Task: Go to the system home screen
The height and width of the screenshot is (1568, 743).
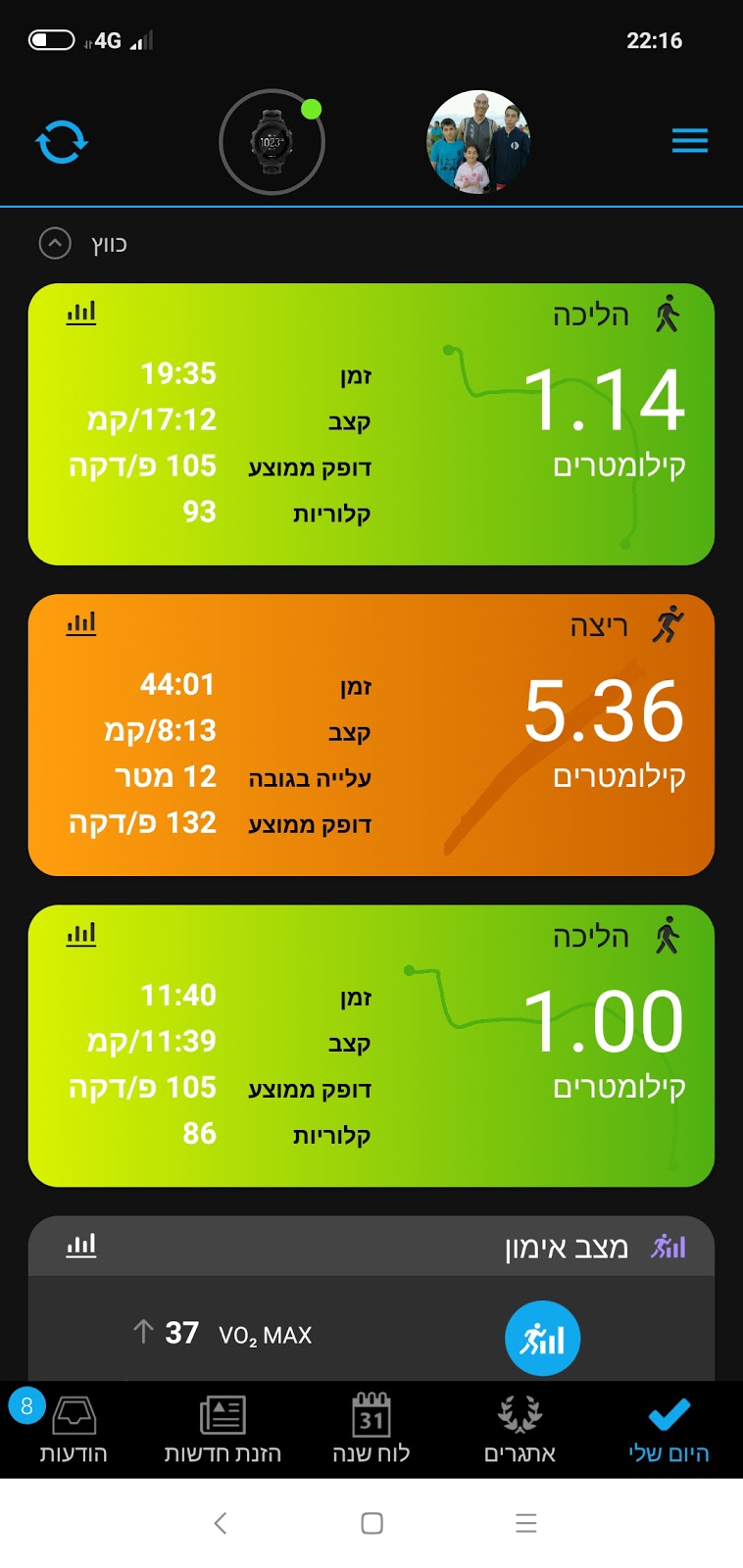Action: tap(371, 1523)
